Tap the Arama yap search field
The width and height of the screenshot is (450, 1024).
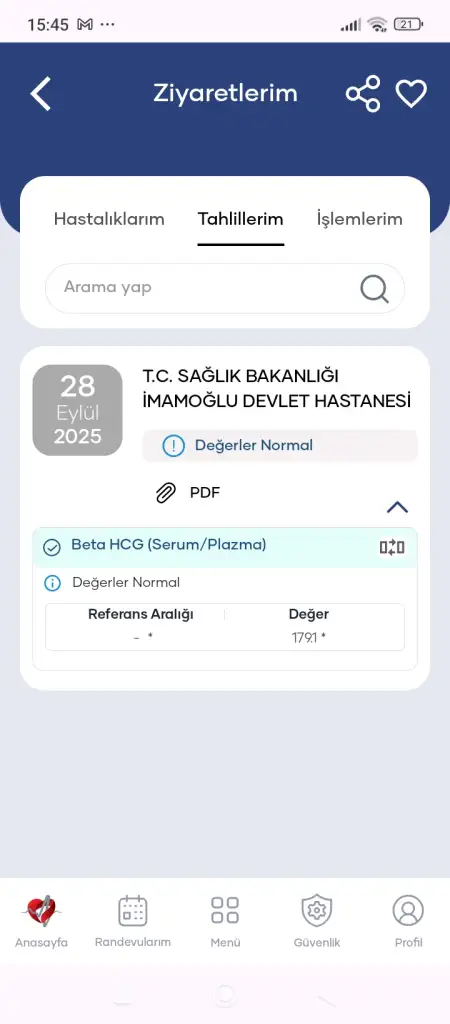pyautogui.click(x=225, y=288)
